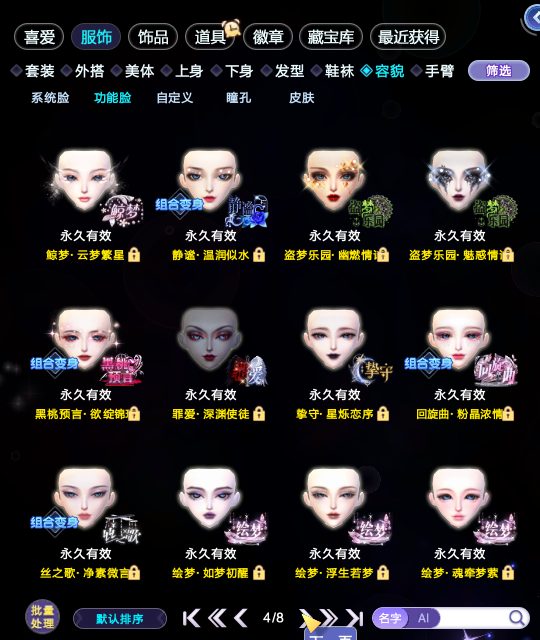Jump to the first page
This screenshot has width=540, height=640.
pyautogui.click(x=191, y=618)
